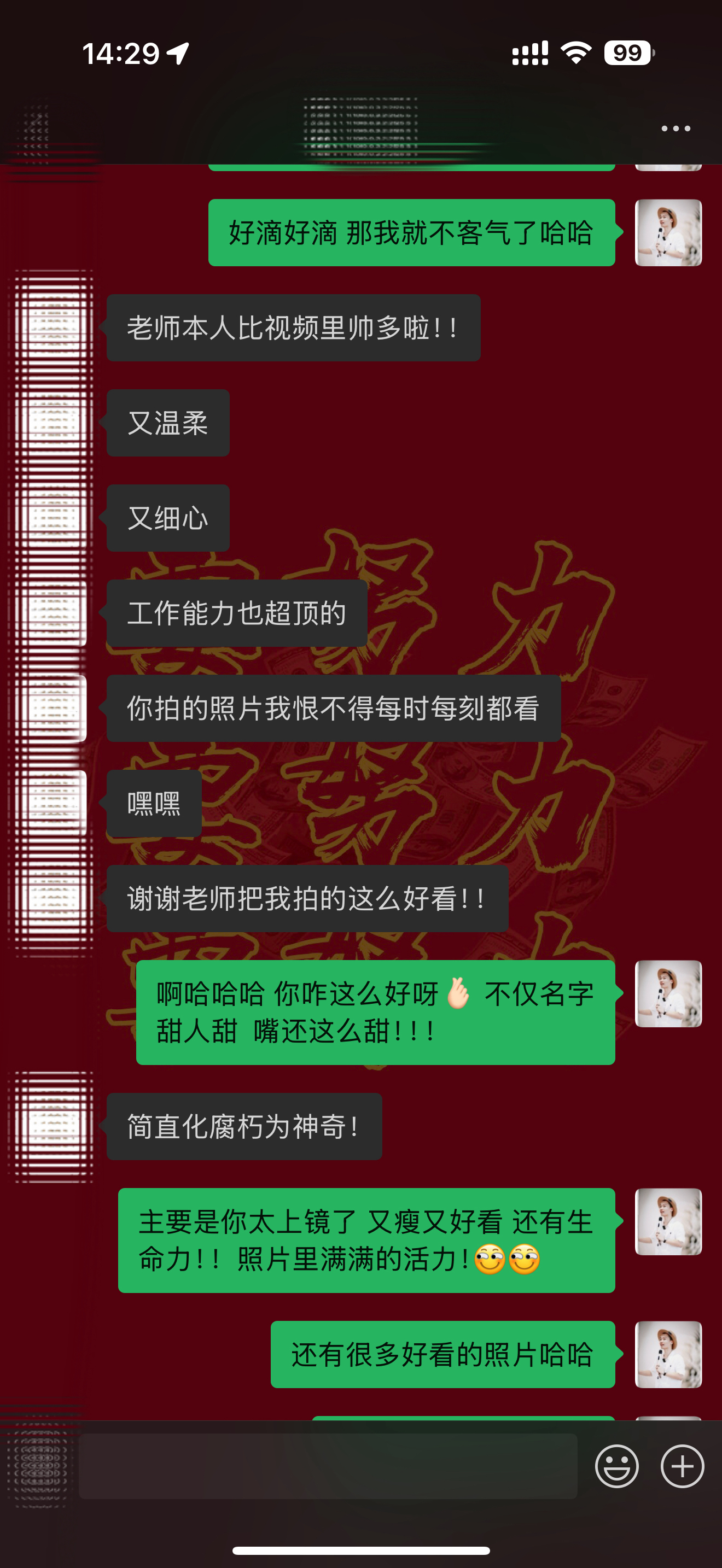
Task: Tap my avatar beside 好滴好滴 message
Action: (x=668, y=232)
